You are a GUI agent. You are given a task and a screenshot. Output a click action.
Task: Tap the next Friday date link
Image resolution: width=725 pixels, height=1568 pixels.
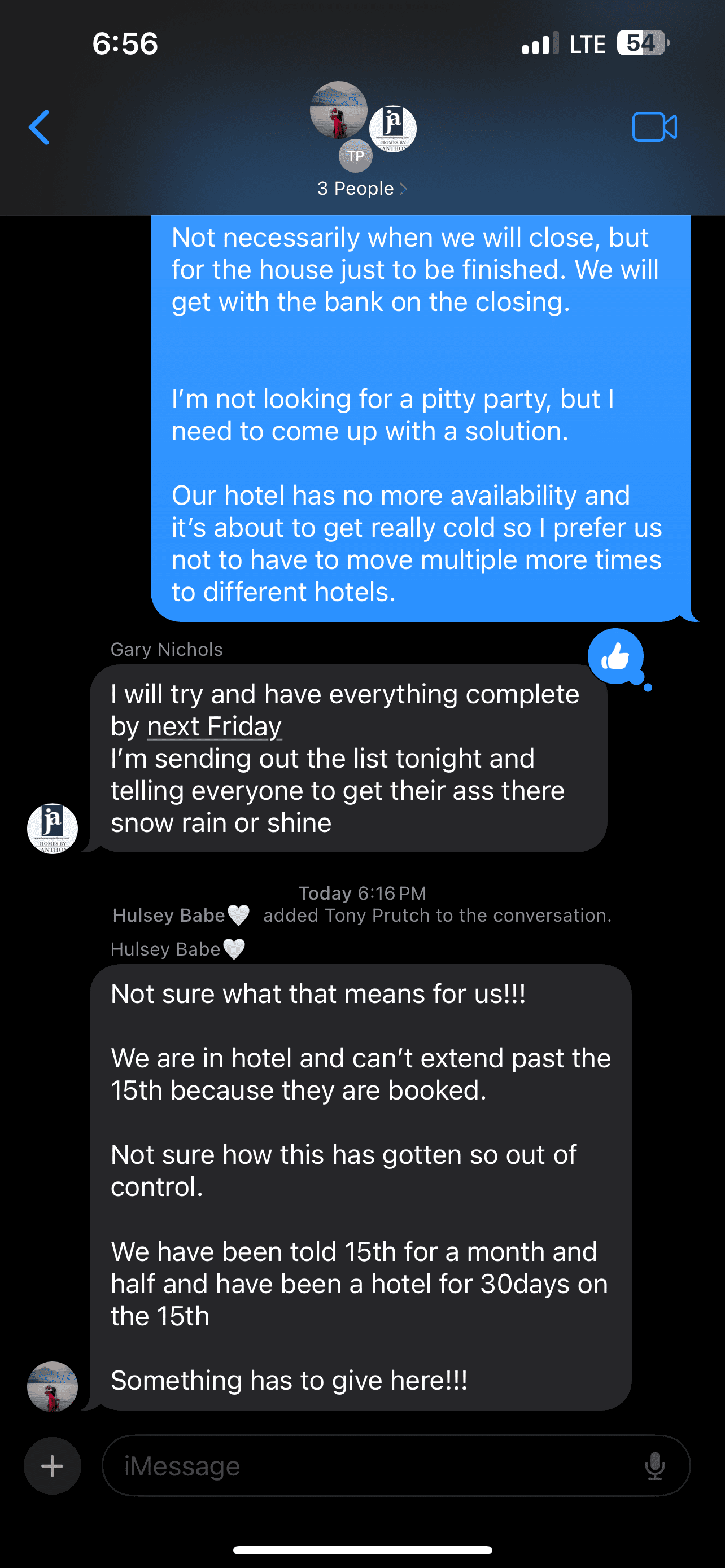point(214,726)
